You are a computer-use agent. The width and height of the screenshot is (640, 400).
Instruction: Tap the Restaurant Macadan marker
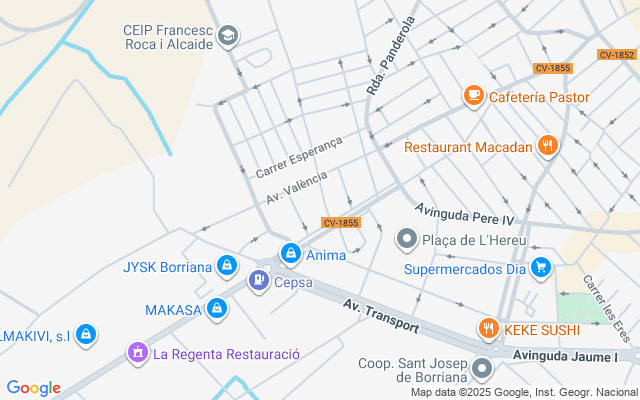547,147
